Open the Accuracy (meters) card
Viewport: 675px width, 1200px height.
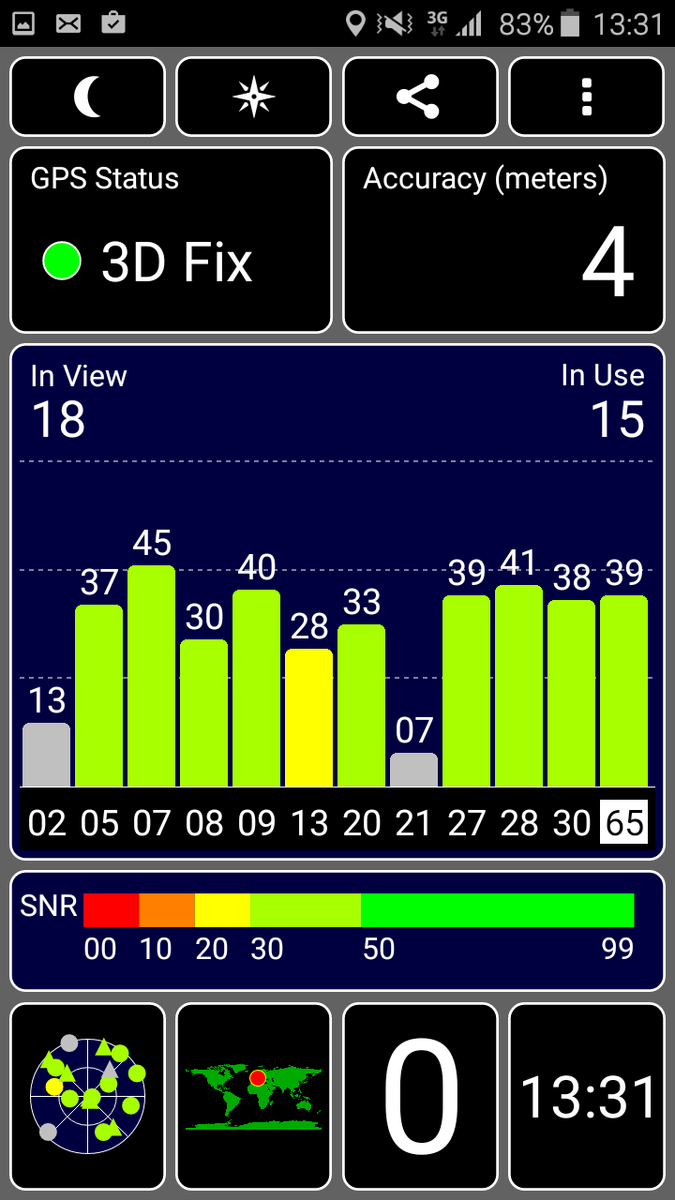point(504,240)
